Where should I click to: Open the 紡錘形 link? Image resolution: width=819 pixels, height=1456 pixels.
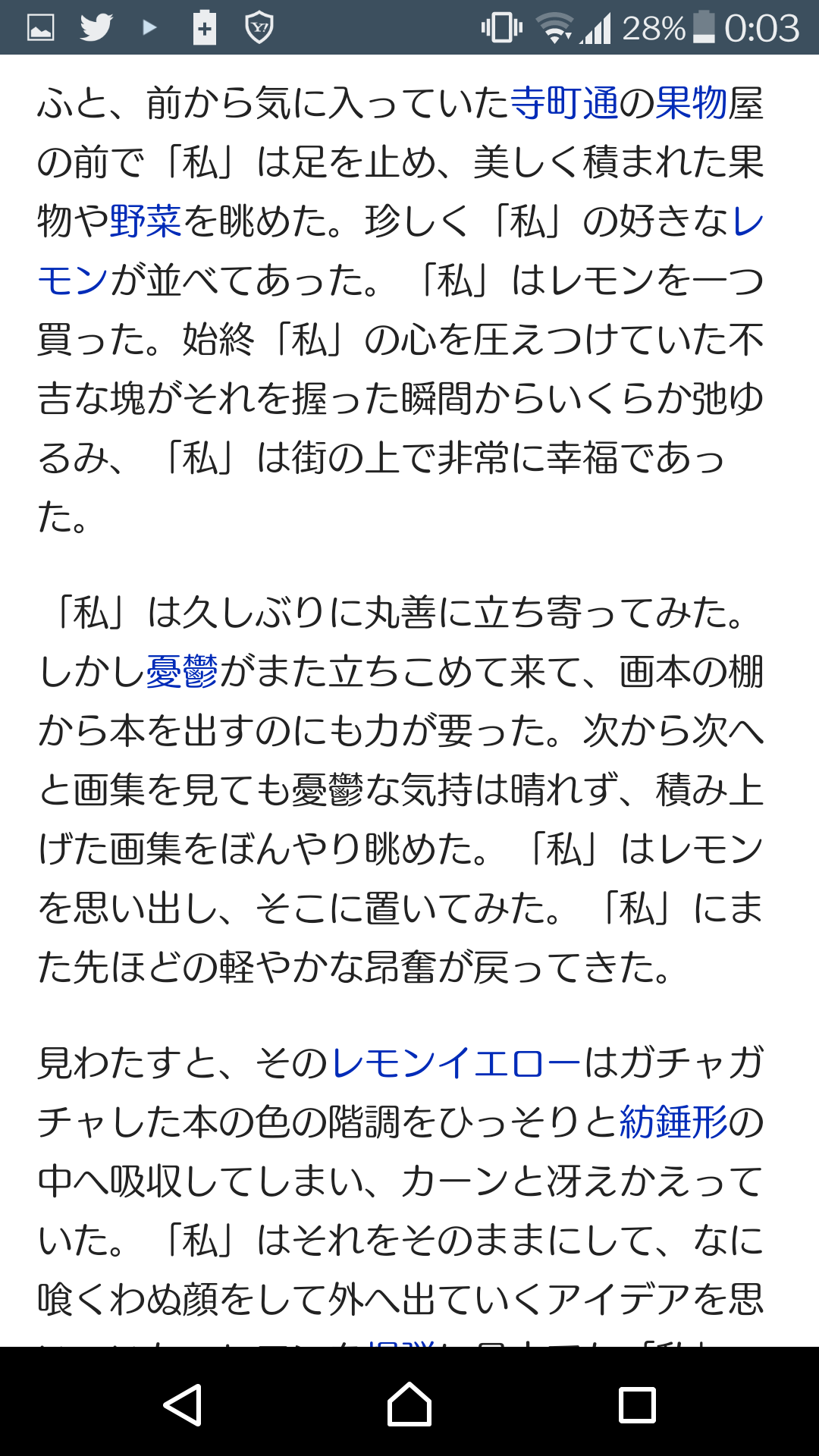point(673,1122)
